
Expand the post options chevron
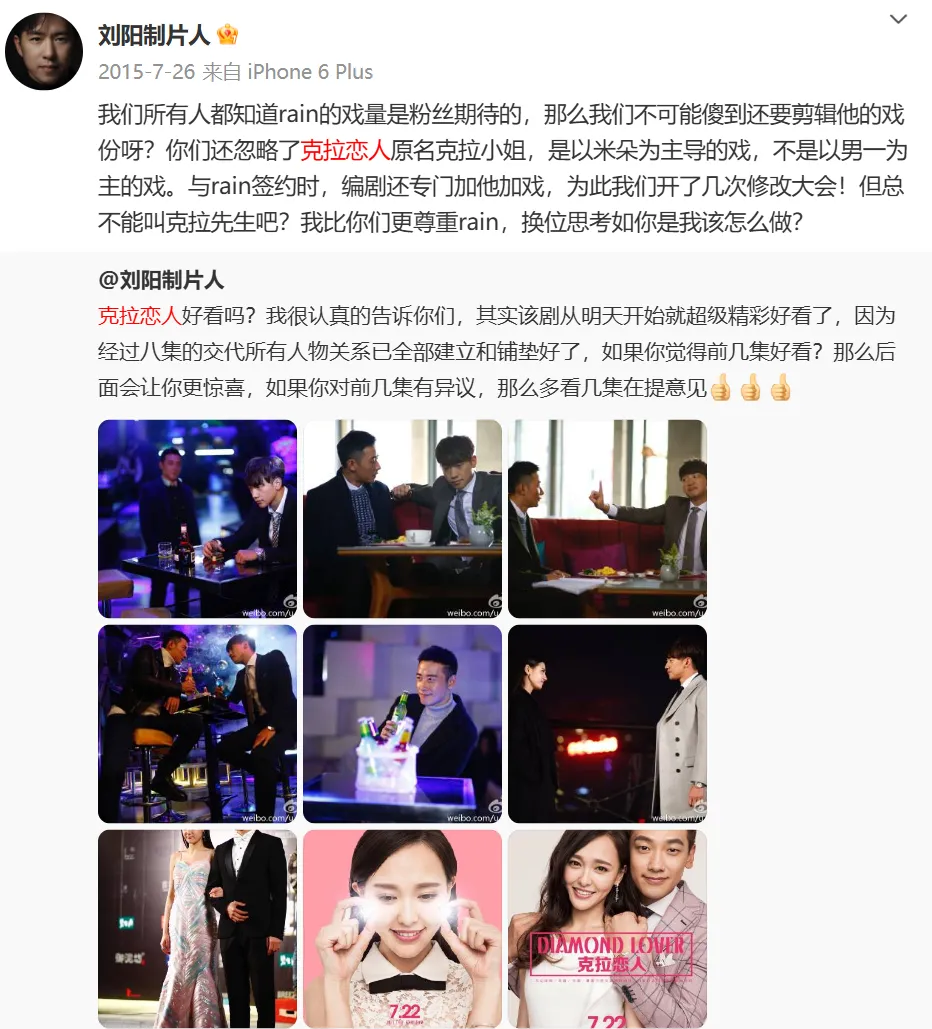click(x=898, y=19)
